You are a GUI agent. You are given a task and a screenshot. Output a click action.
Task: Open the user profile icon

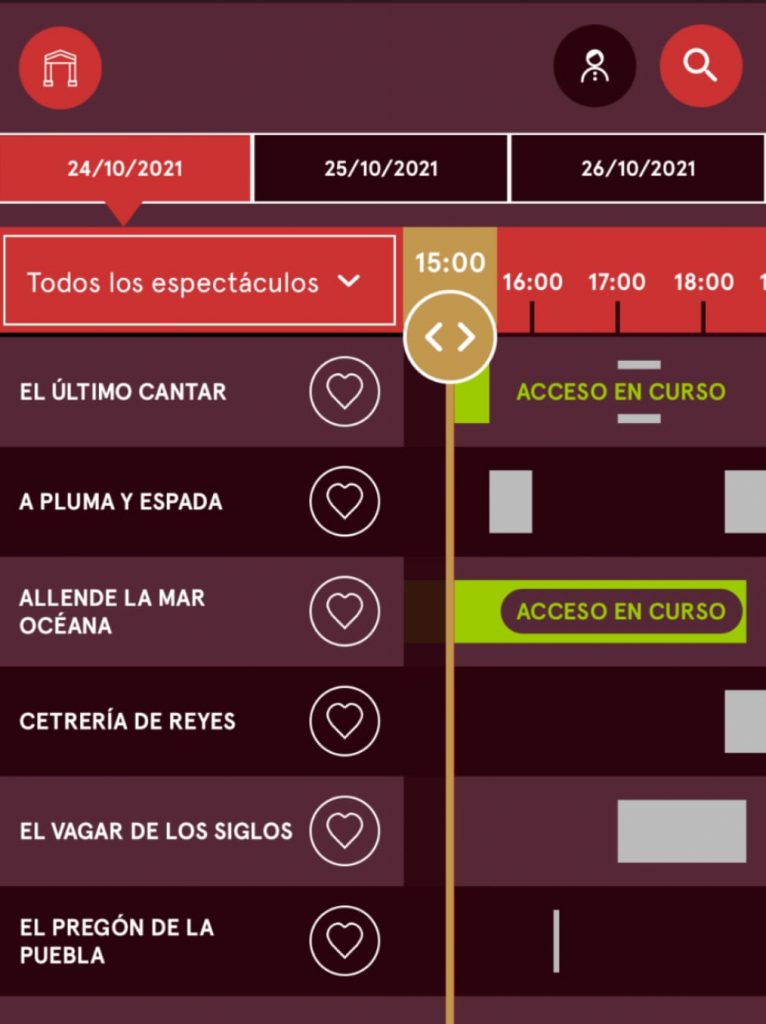pyautogui.click(x=594, y=66)
